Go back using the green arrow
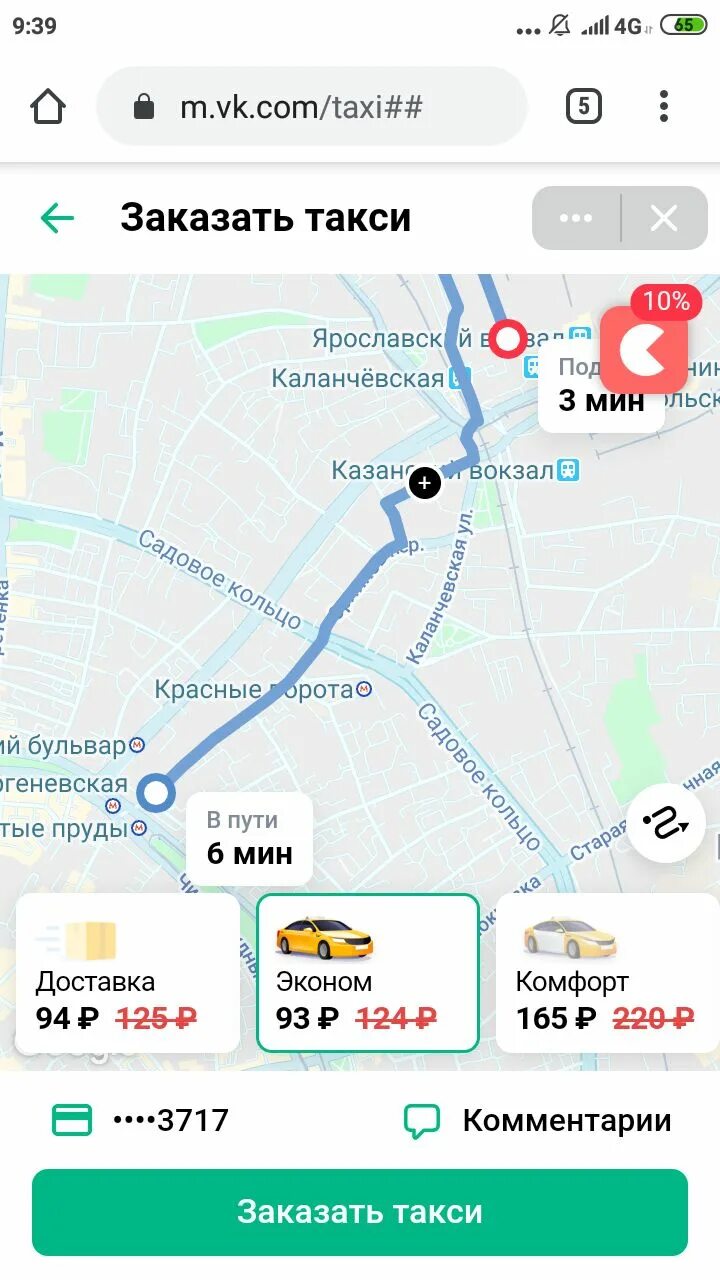Screen dimensions: 720x1280 (57, 217)
